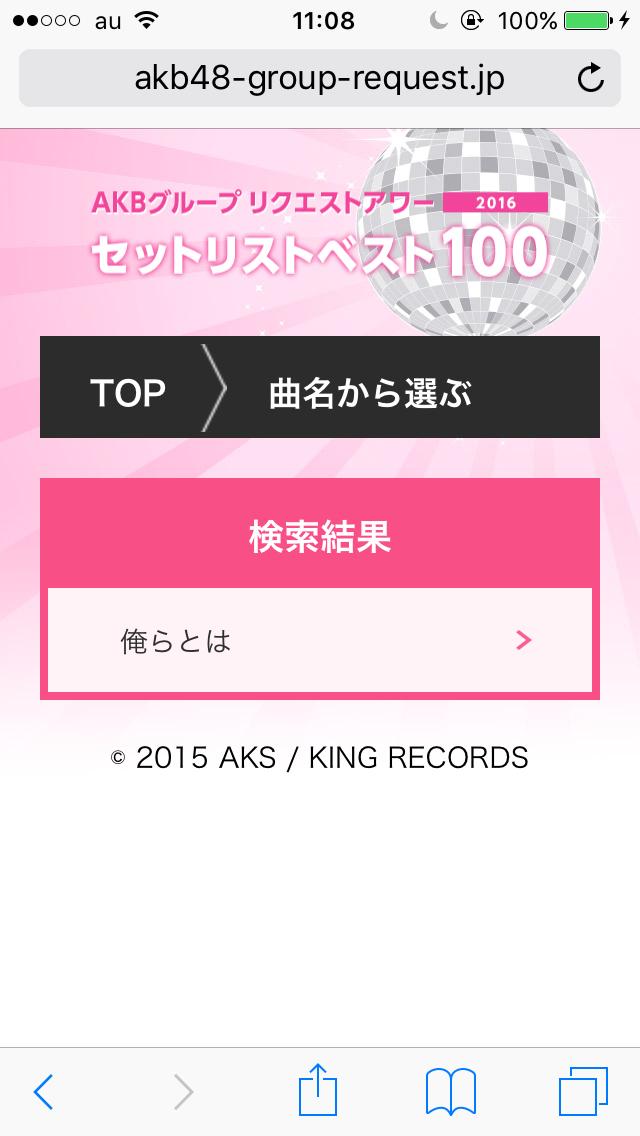Open the 俺らとは search result
The image size is (640, 1136).
(320, 641)
